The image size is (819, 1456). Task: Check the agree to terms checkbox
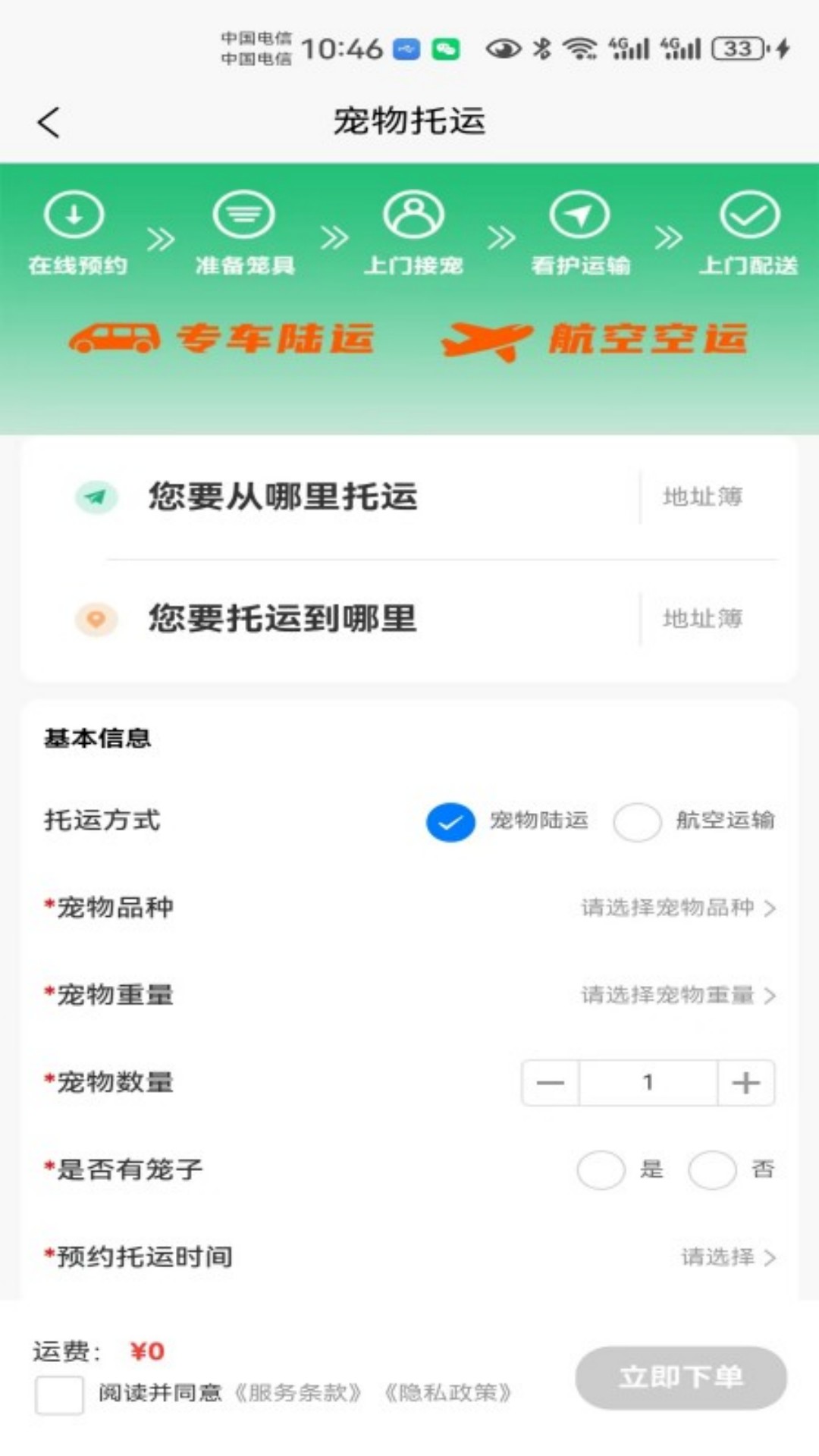(59, 1392)
